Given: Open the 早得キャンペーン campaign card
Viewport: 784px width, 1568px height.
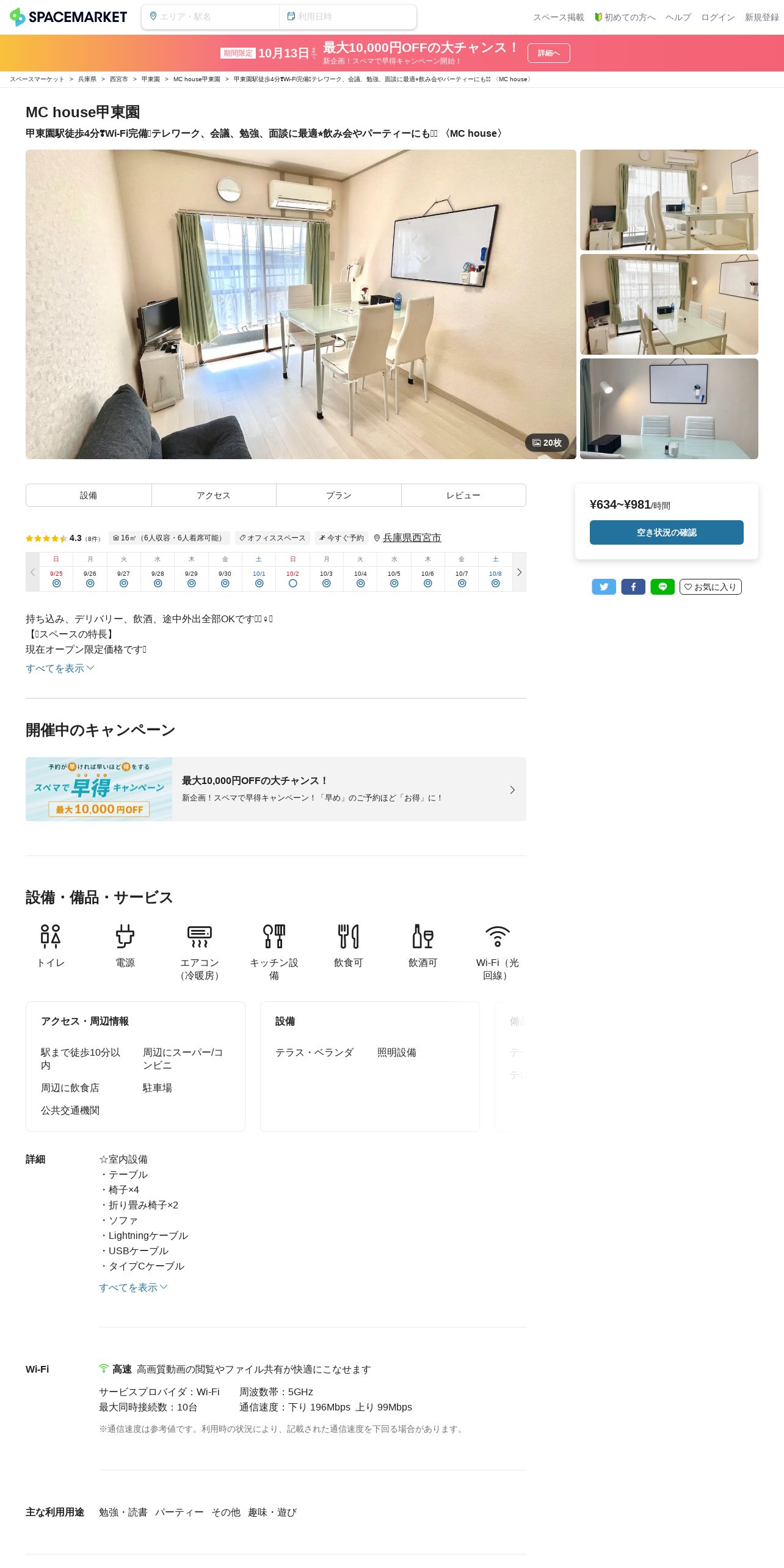Looking at the screenshot, I should [x=276, y=789].
